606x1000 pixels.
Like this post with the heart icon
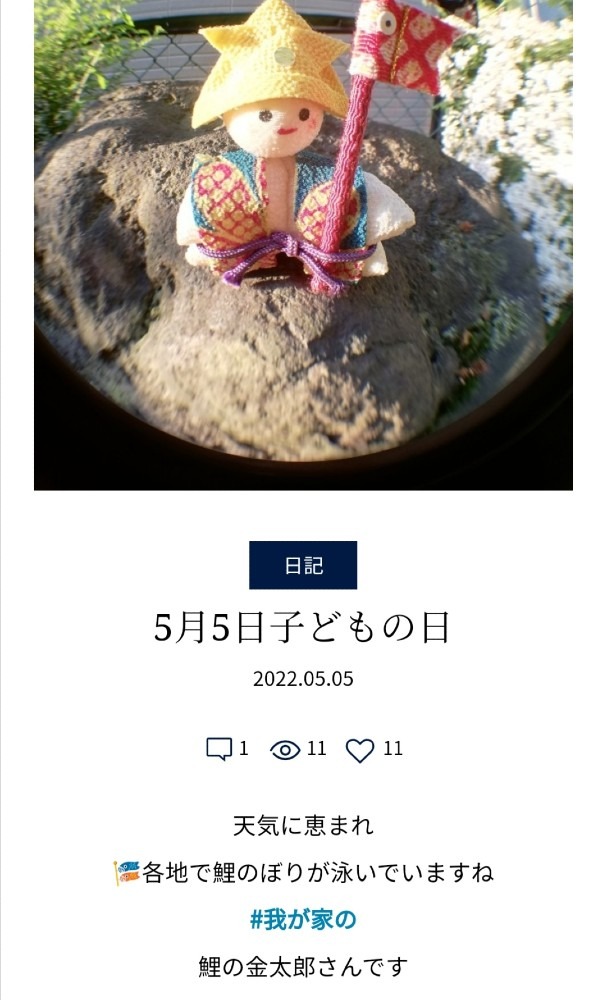click(360, 750)
